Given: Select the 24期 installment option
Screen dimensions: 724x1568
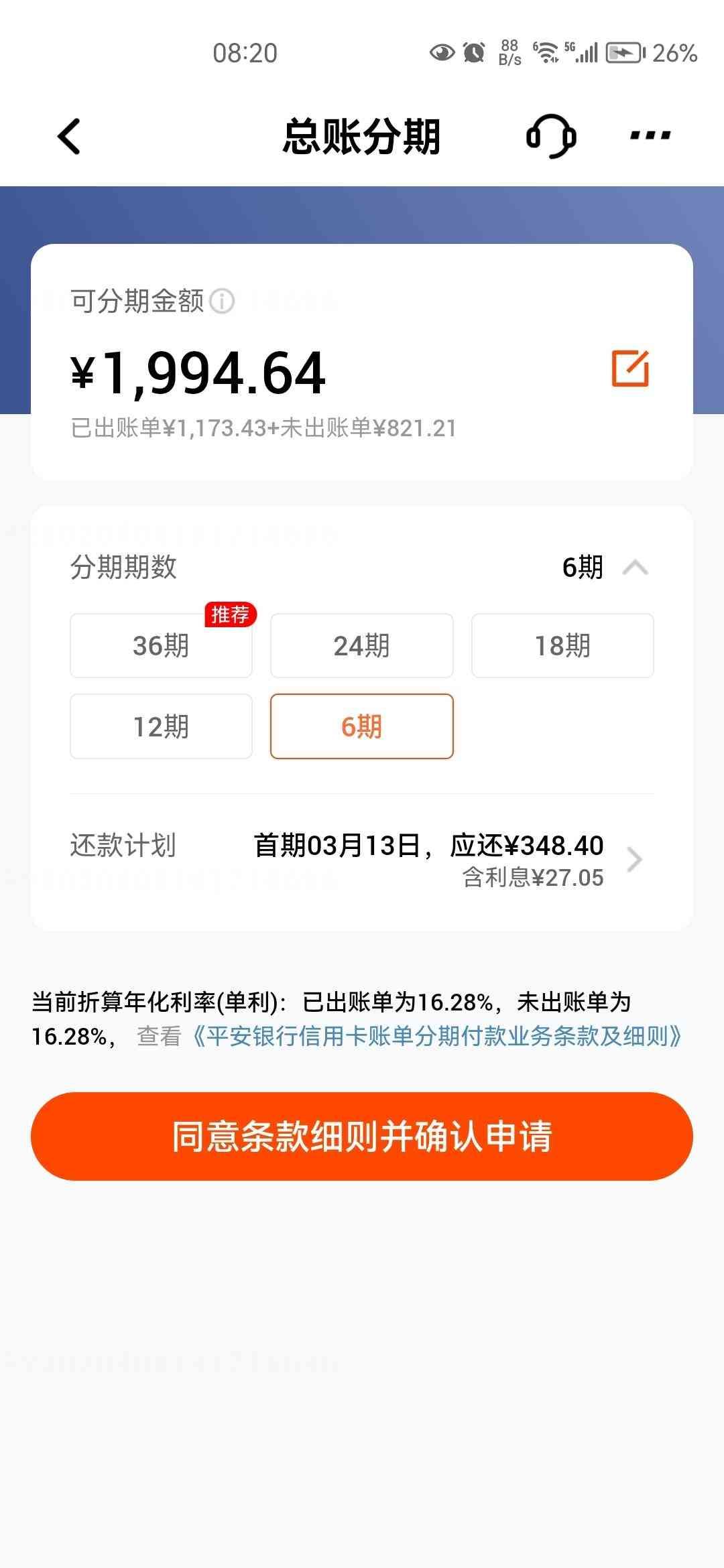Looking at the screenshot, I should pyautogui.click(x=362, y=645).
